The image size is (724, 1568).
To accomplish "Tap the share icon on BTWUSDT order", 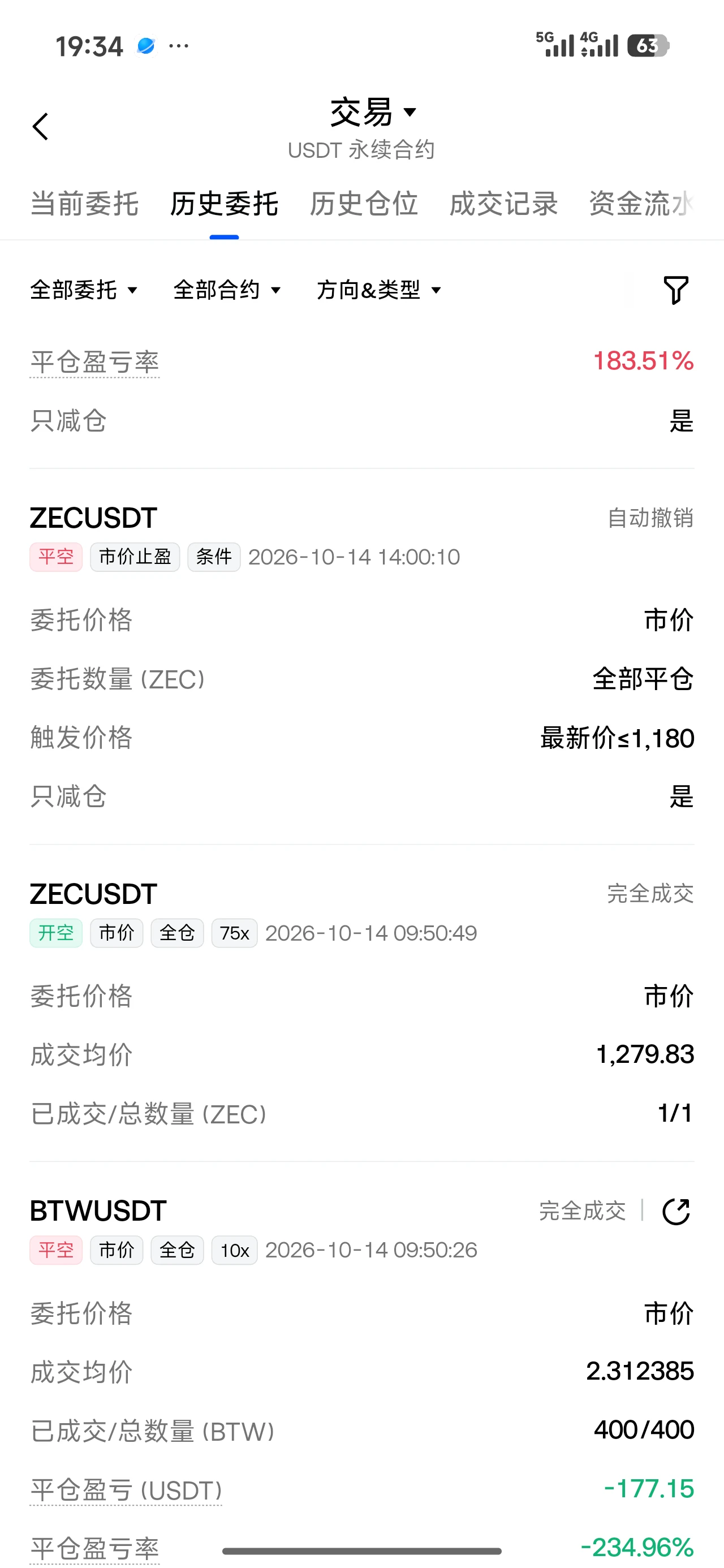I will tap(676, 1211).
